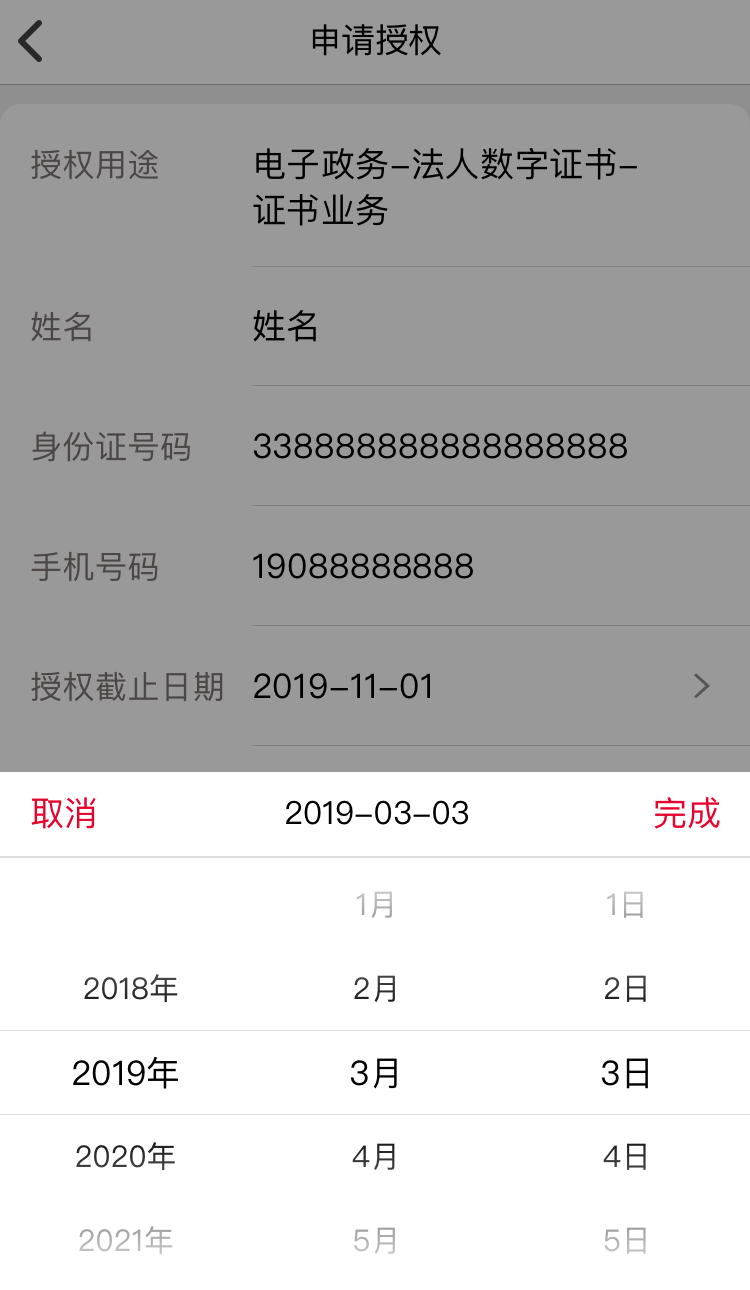This screenshot has width=750, height=1290.
Task: Choose 2日 in day column
Action: [626, 989]
